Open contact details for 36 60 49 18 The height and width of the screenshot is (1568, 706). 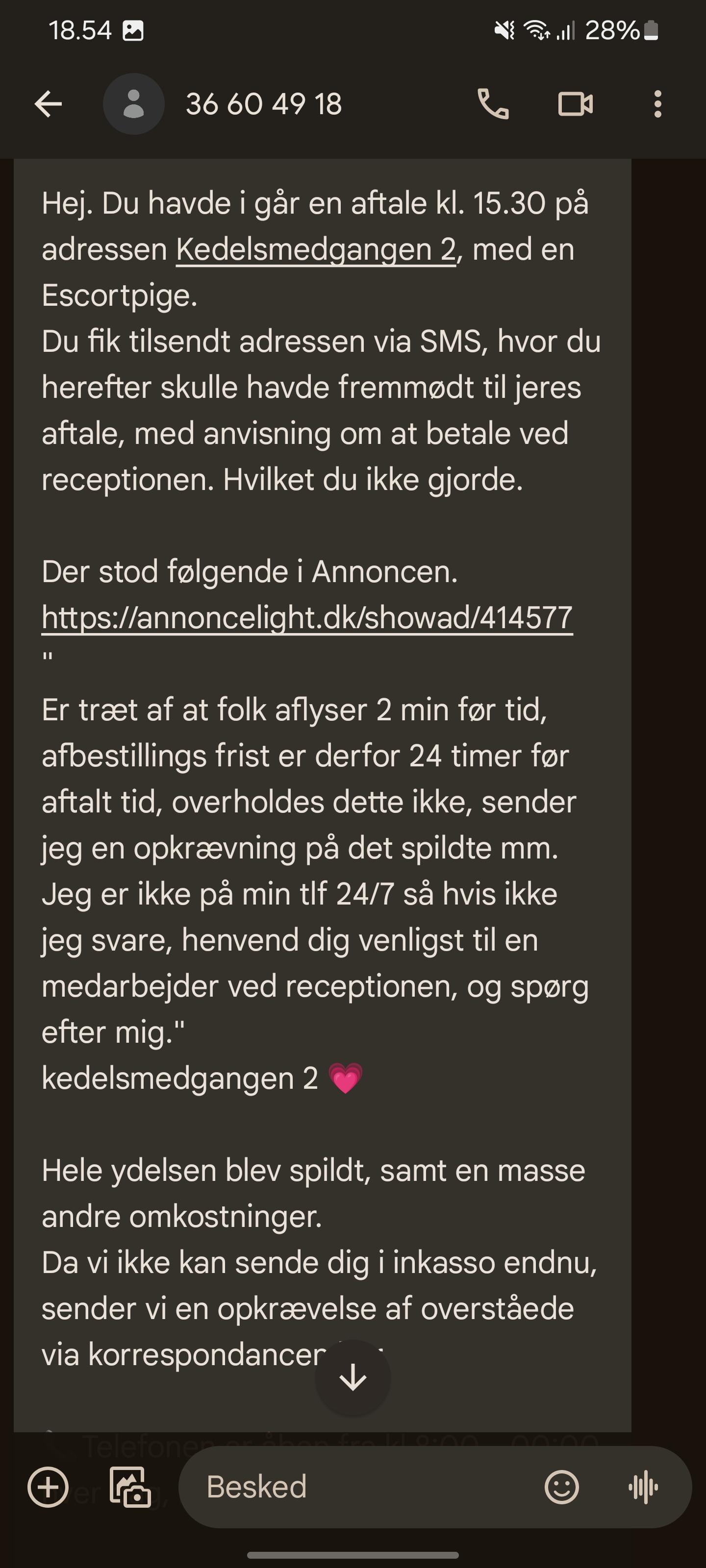pyautogui.click(x=133, y=104)
